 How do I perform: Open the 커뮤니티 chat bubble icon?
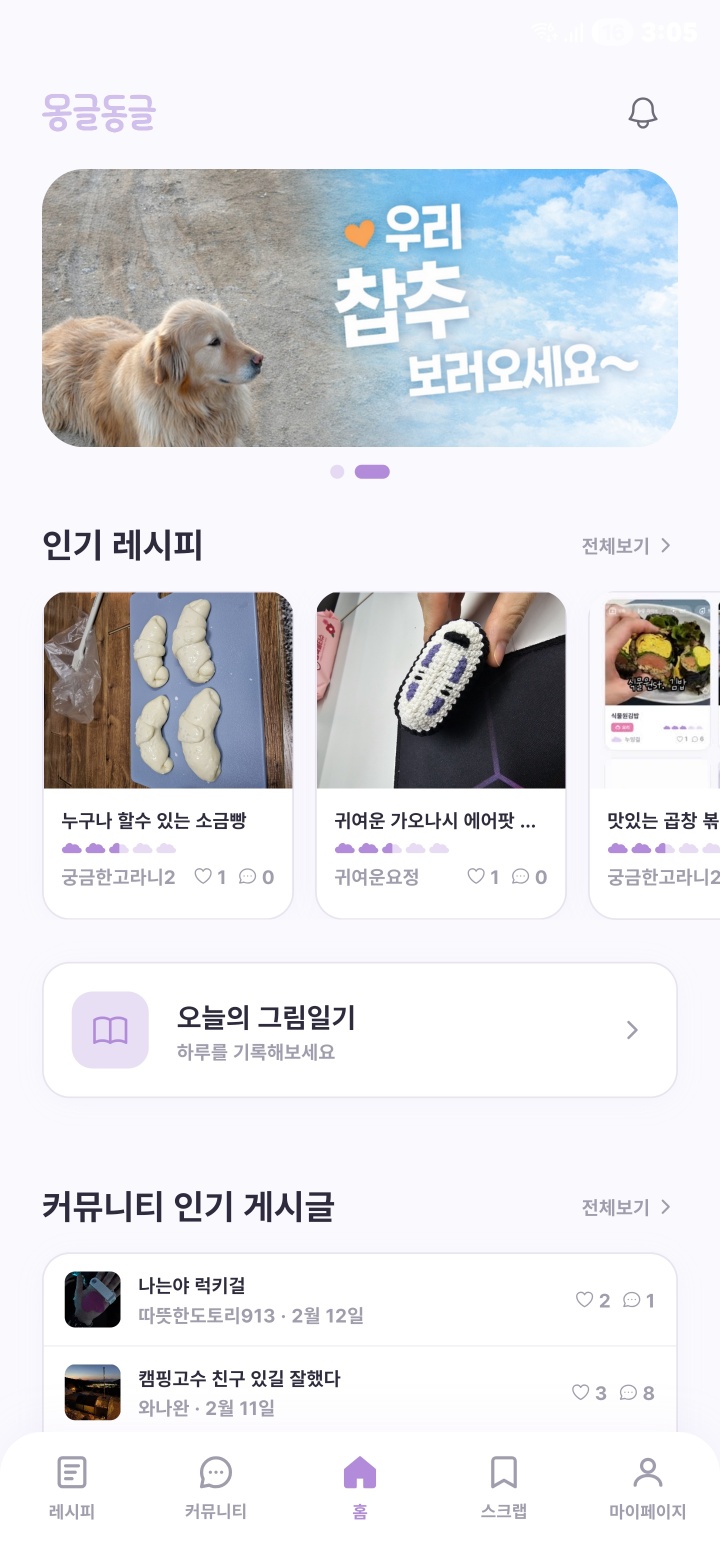[x=215, y=1473]
